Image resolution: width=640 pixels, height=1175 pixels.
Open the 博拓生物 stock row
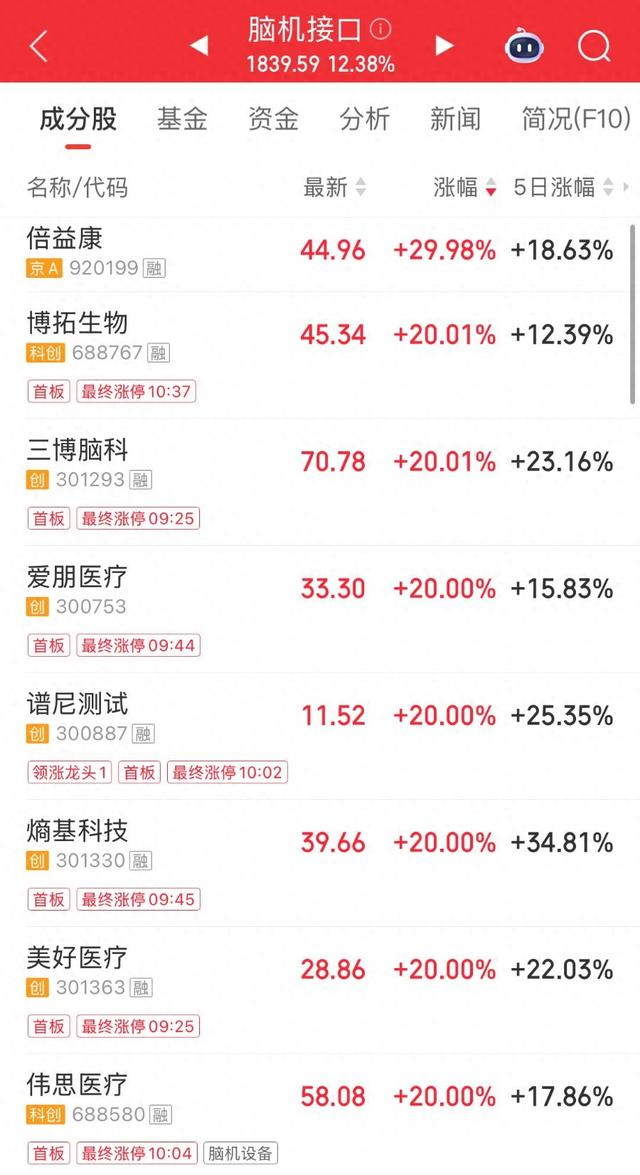78,323
